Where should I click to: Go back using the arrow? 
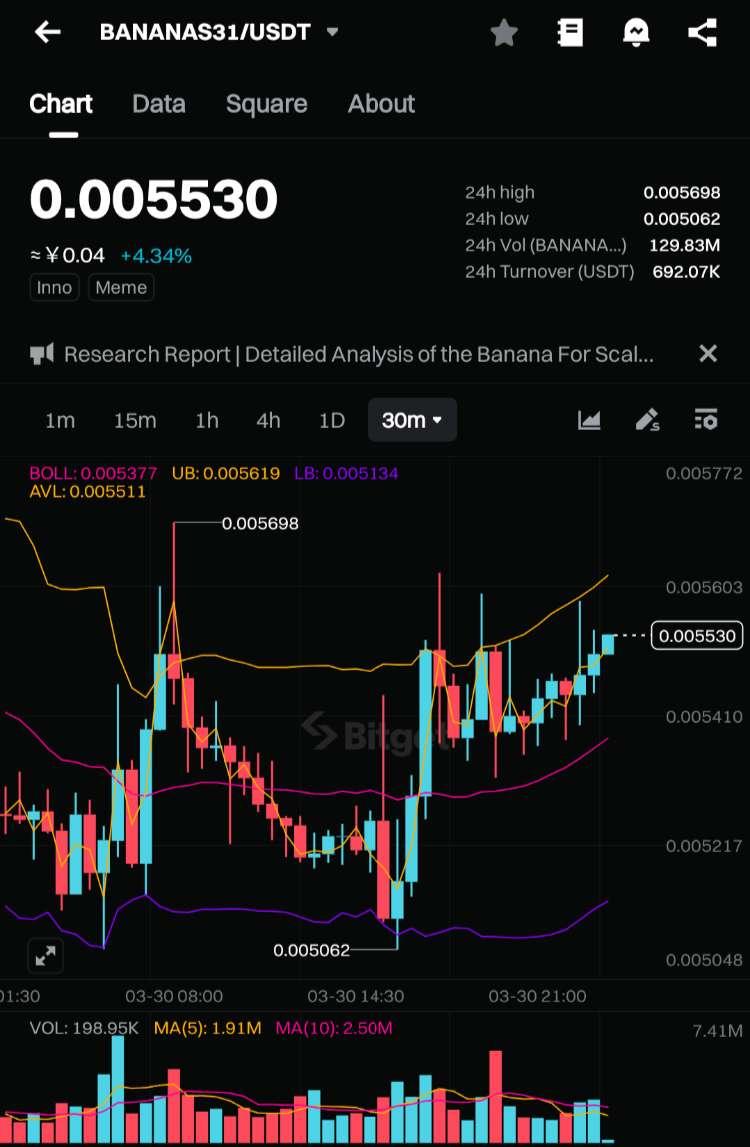pos(47,32)
